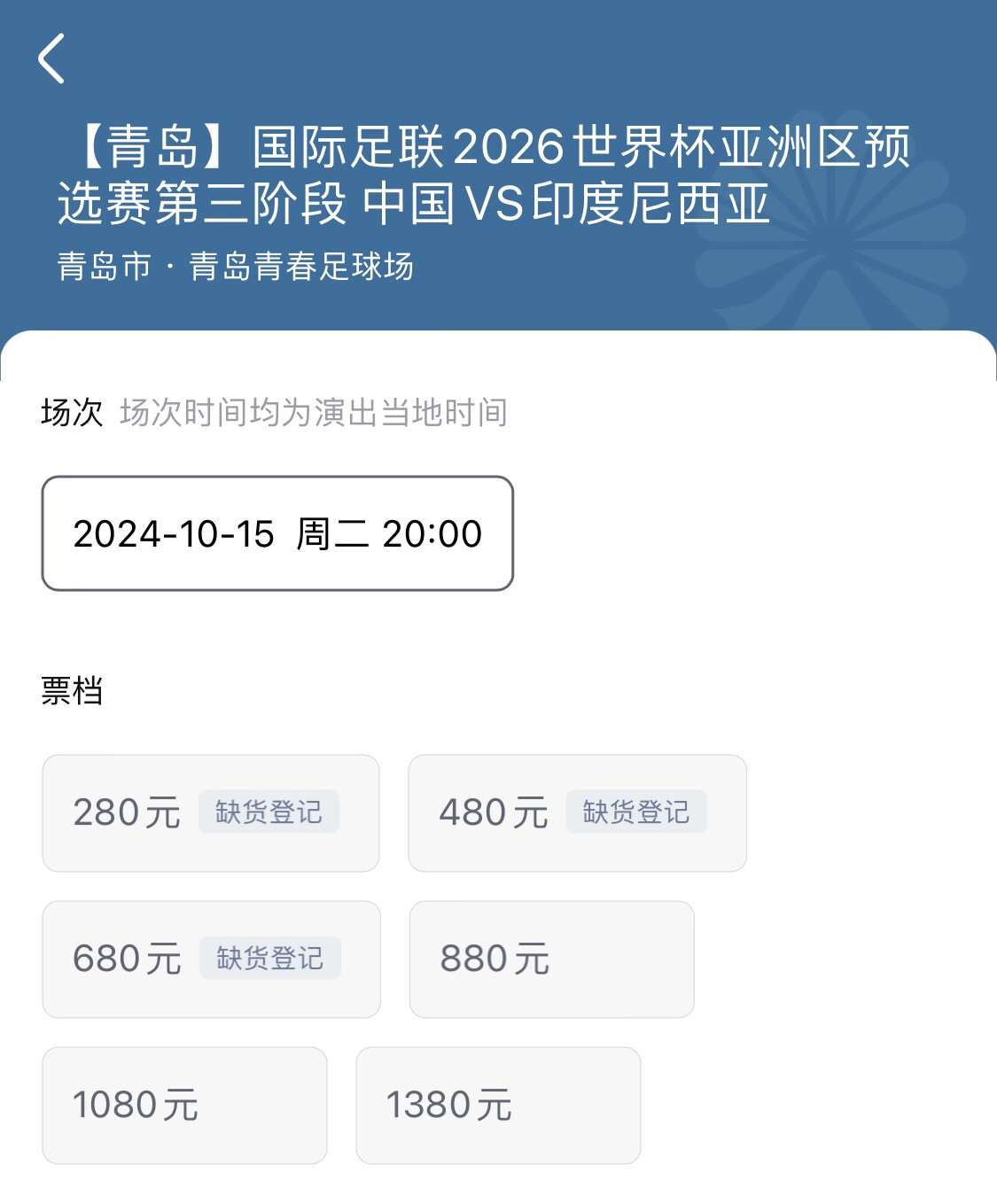The width and height of the screenshot is (997, 1204).
Task: Select the 480元 ticket option
Action: coord(577,813)
